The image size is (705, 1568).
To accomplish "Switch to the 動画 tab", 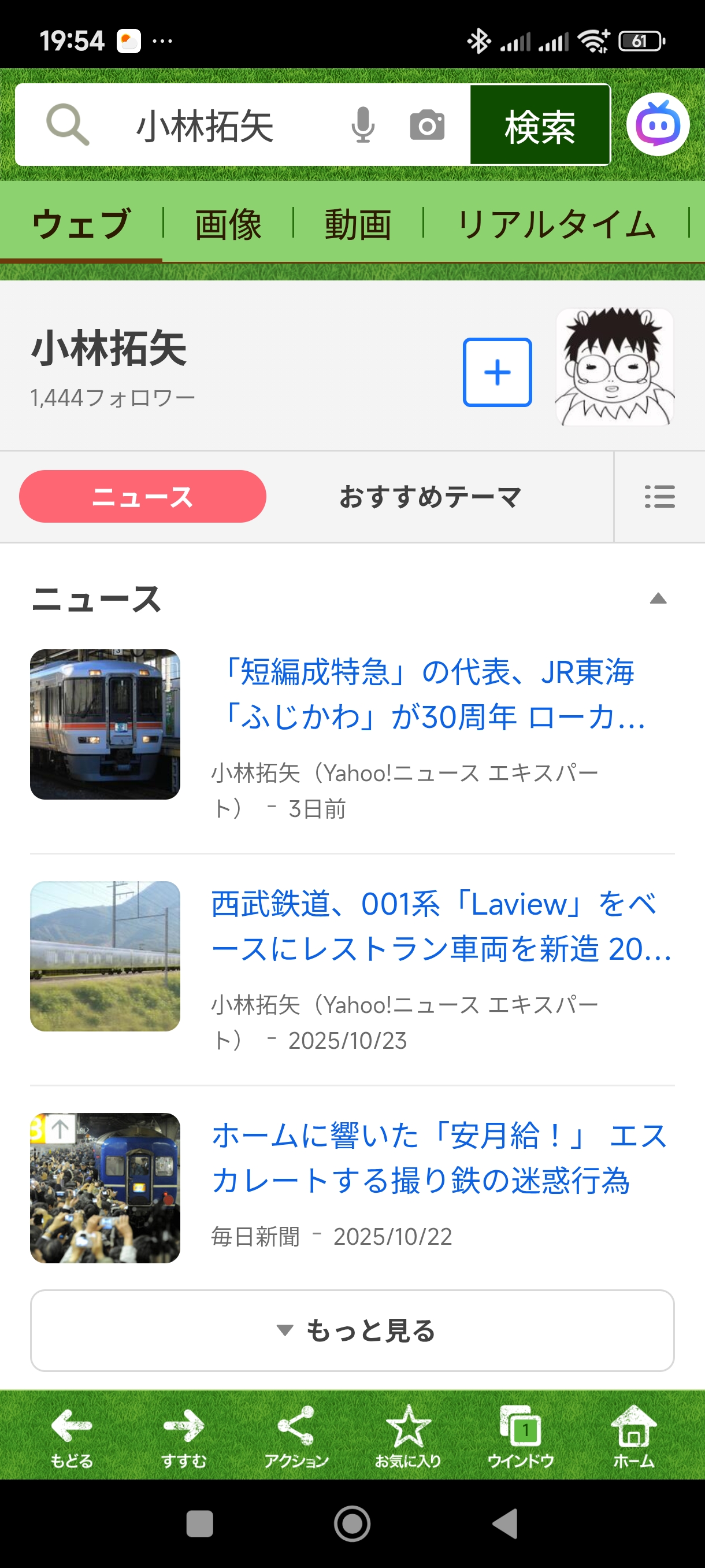I will coord(358,224).
